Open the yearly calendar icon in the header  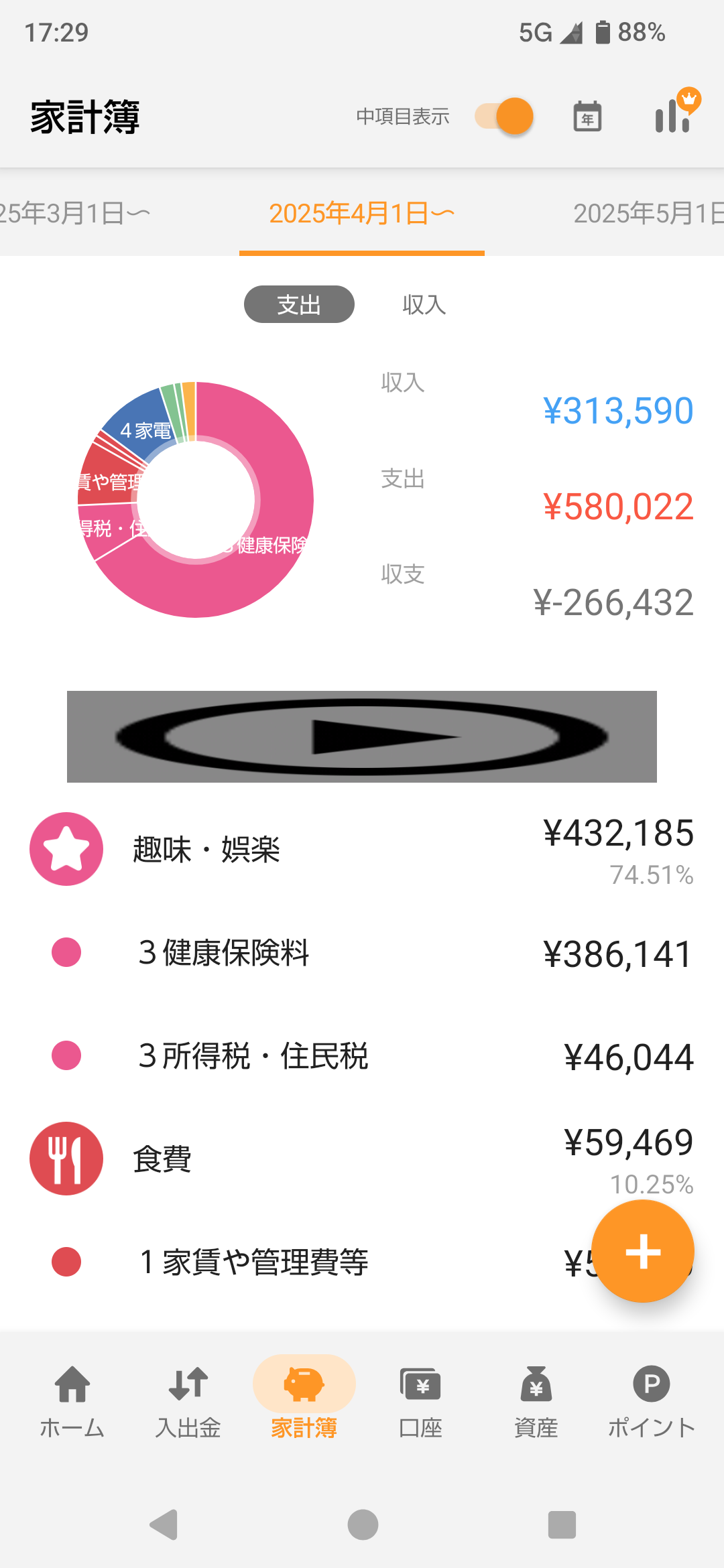pos(586,115)
